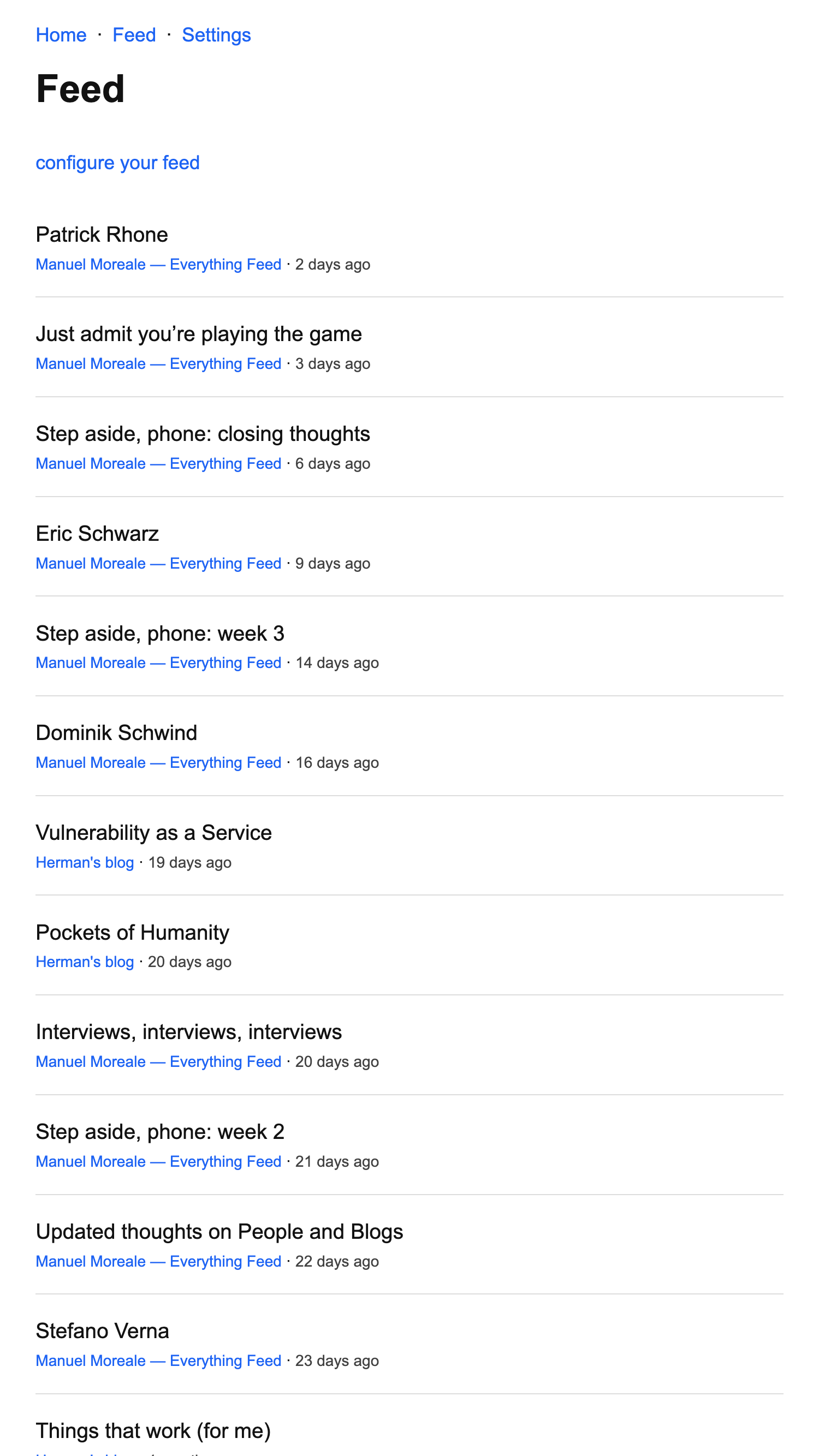Open Herman's blog under Vulnerability as a Service
The width and height of the screenshot is (819, 1456).
pyautogui.click(x=85, y=862)
